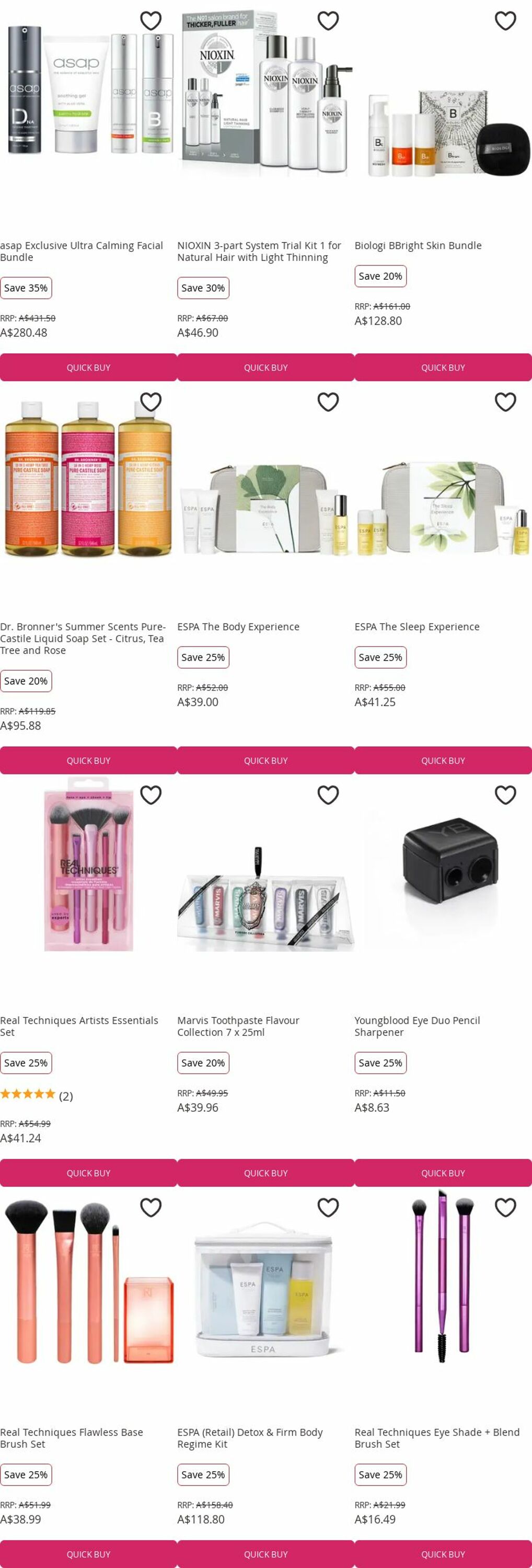Quick buy Dr. Bronner's Liquid Soap Set

click(x=88, y=761)
